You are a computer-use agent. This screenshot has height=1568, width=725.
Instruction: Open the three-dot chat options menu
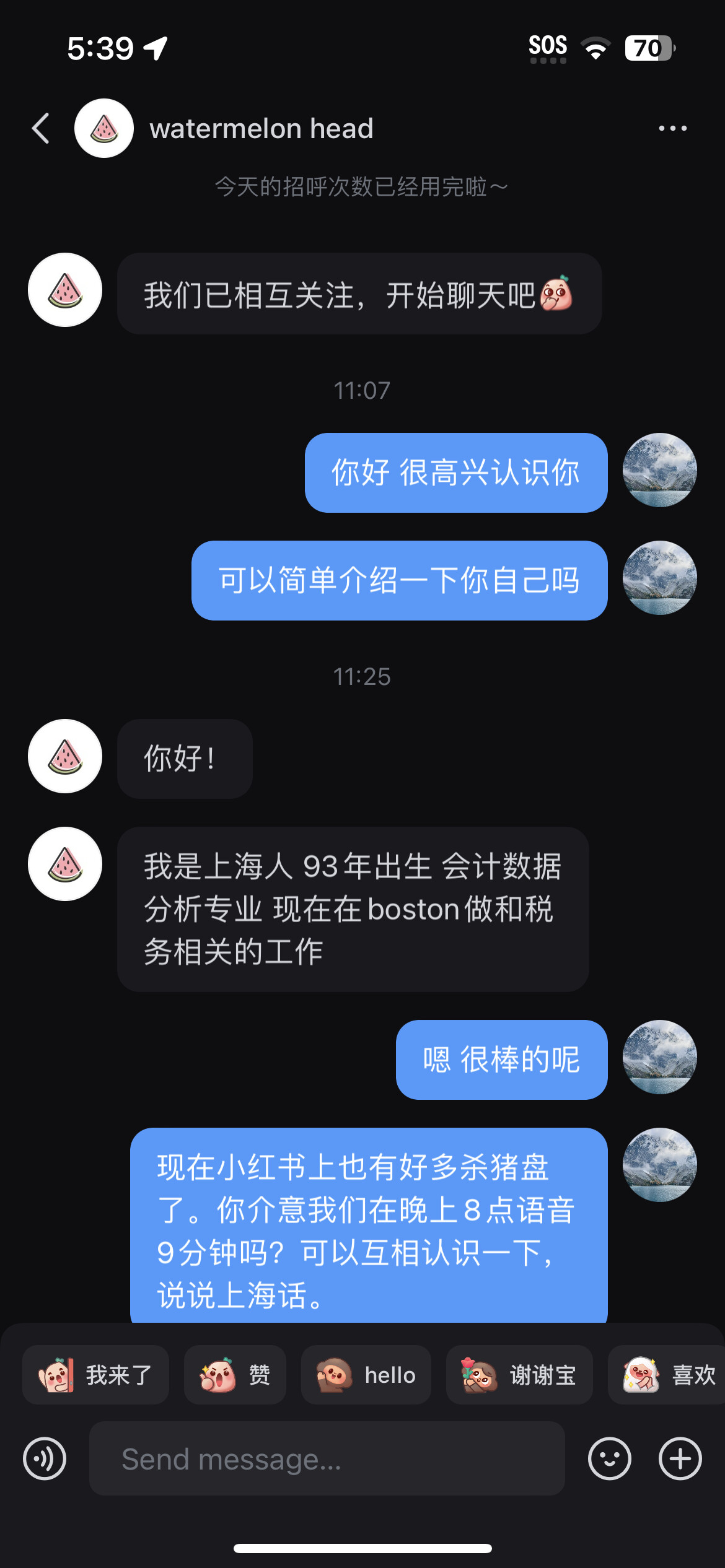(672, 128)
